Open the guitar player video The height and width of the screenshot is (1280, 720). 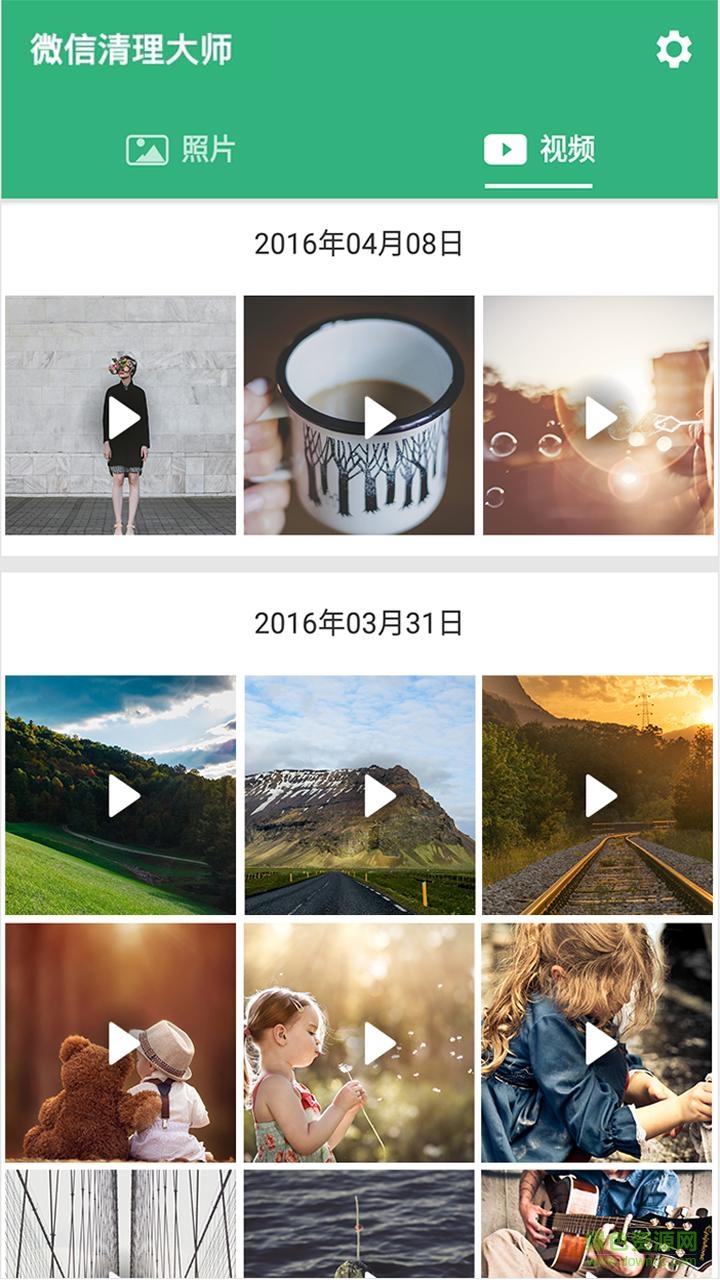pos(598,1224)
